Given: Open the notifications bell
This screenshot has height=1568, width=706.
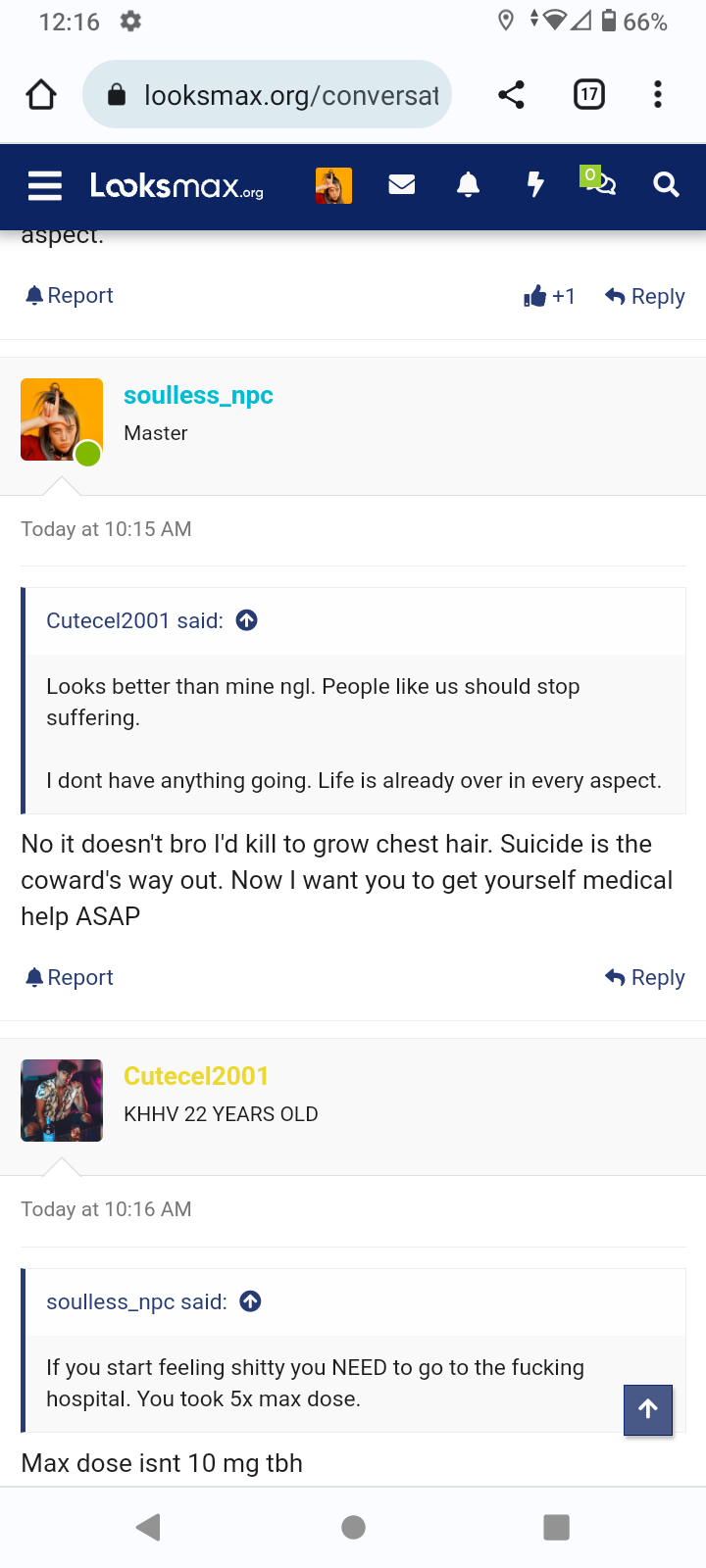Looking at the screenshot, I should [x=469, y=185].
